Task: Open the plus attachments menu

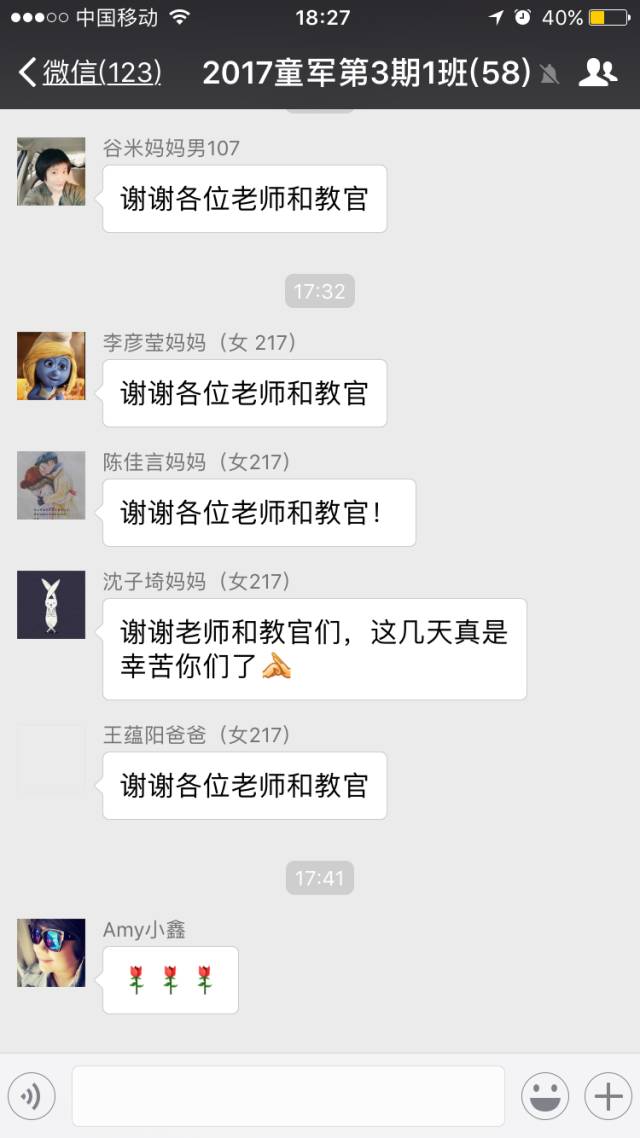Action: (608, 1097)
